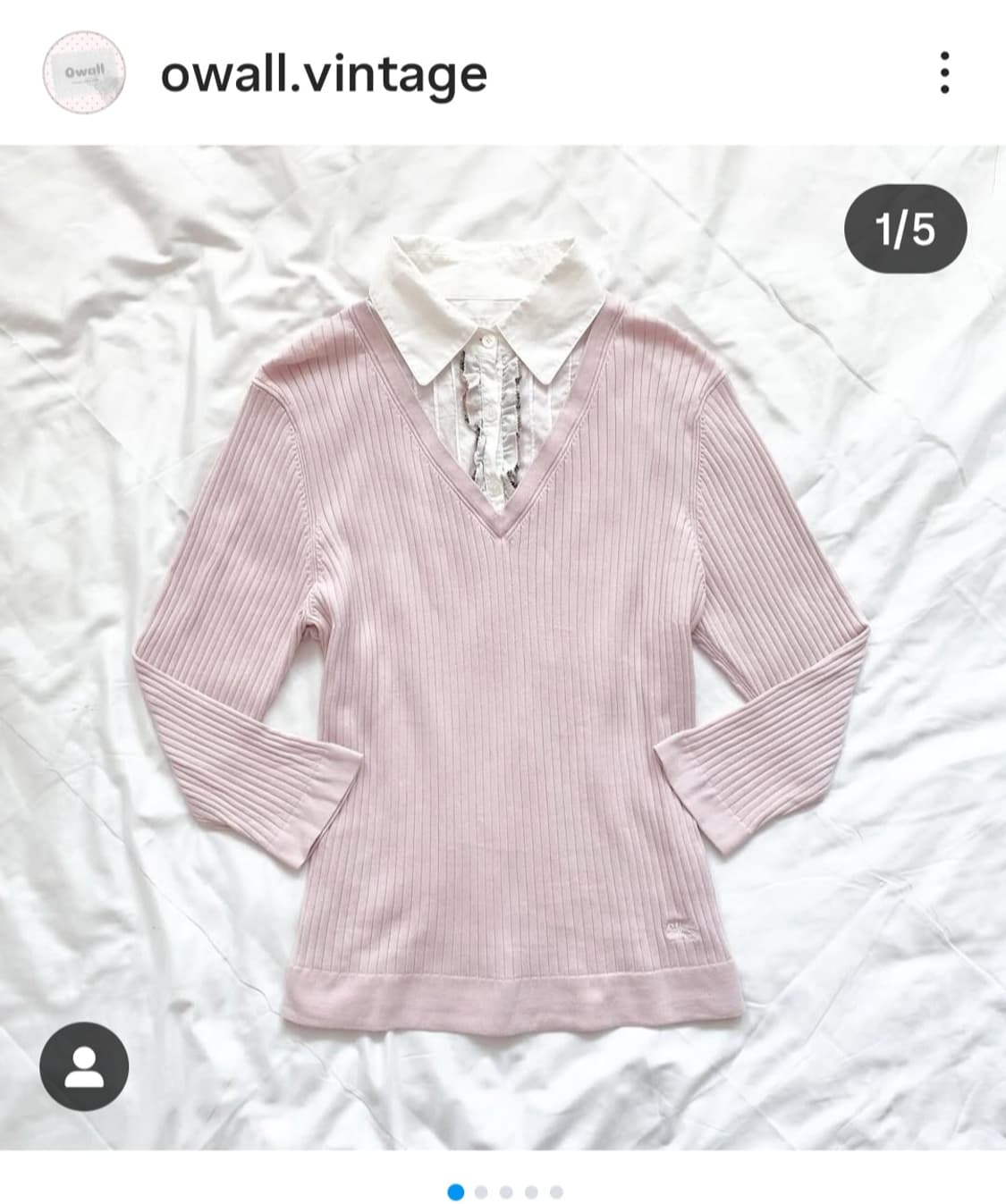Click the first pagination dot slider
This screenshot has width=1006, height=1204.
(x=456, y=1191)
